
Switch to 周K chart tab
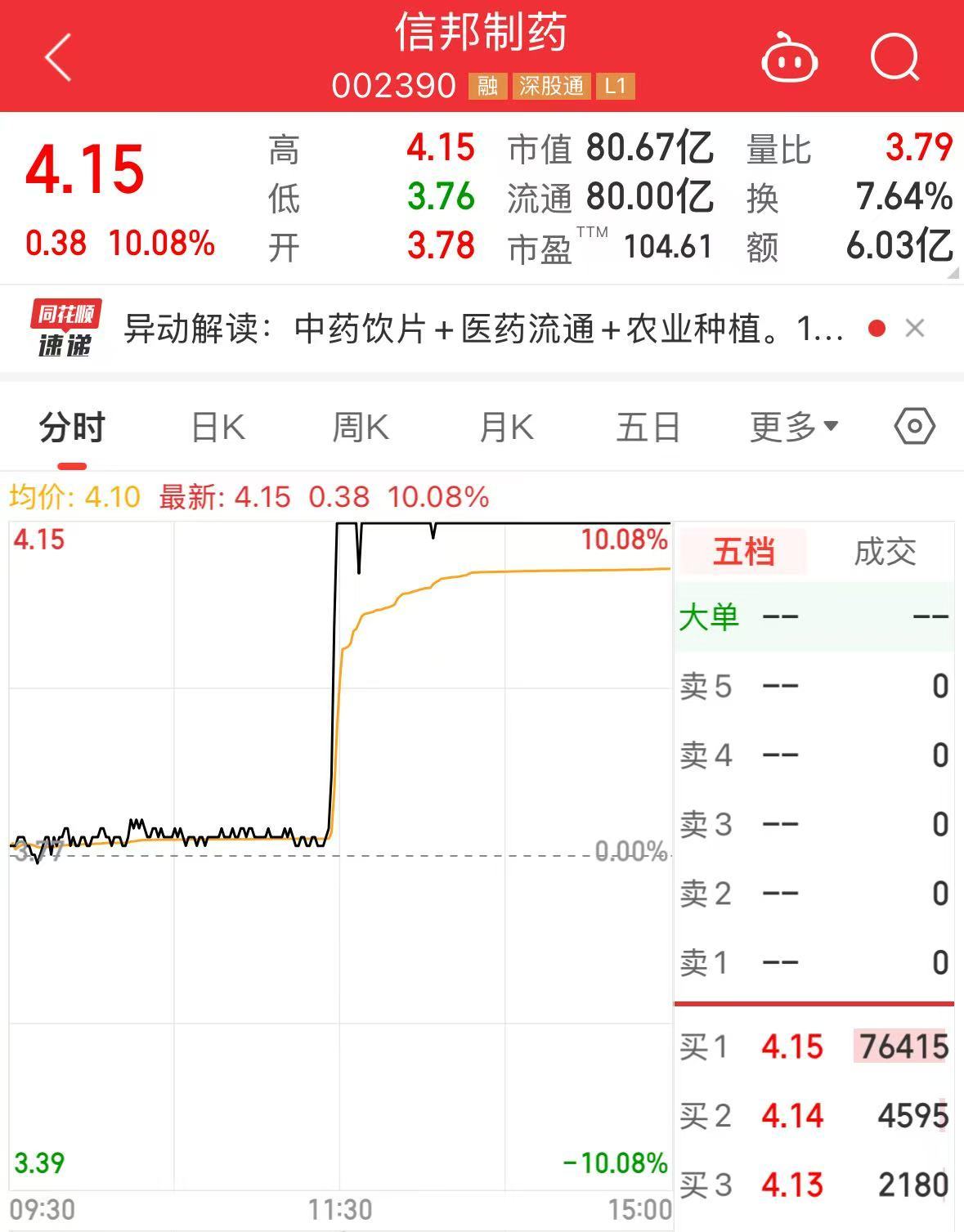pyautogui.click(x=361, y=428)
